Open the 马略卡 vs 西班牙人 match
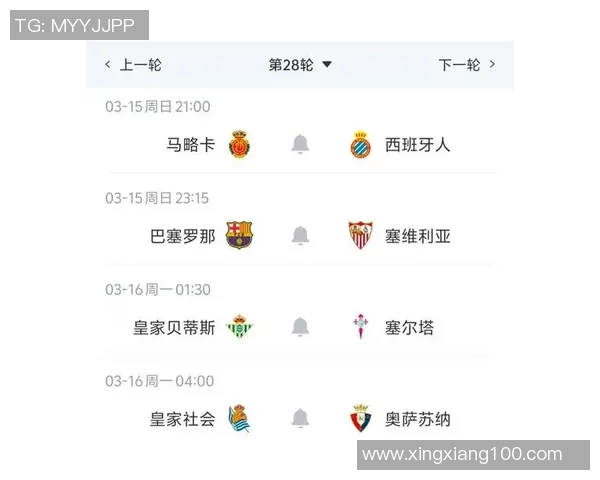This screenshot has height=480, width=600. 190,145
